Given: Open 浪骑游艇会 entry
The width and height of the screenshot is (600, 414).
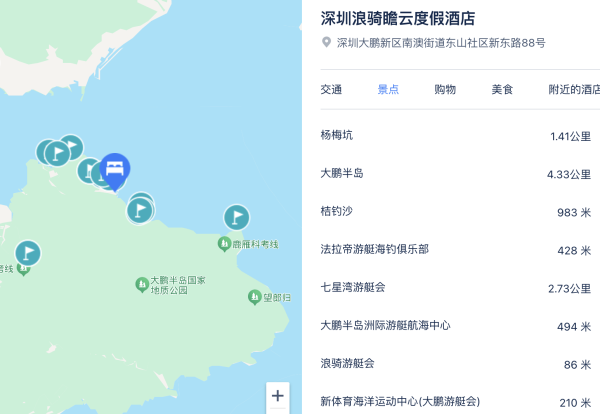Looking at the screenshot, I should click(455, 363).
